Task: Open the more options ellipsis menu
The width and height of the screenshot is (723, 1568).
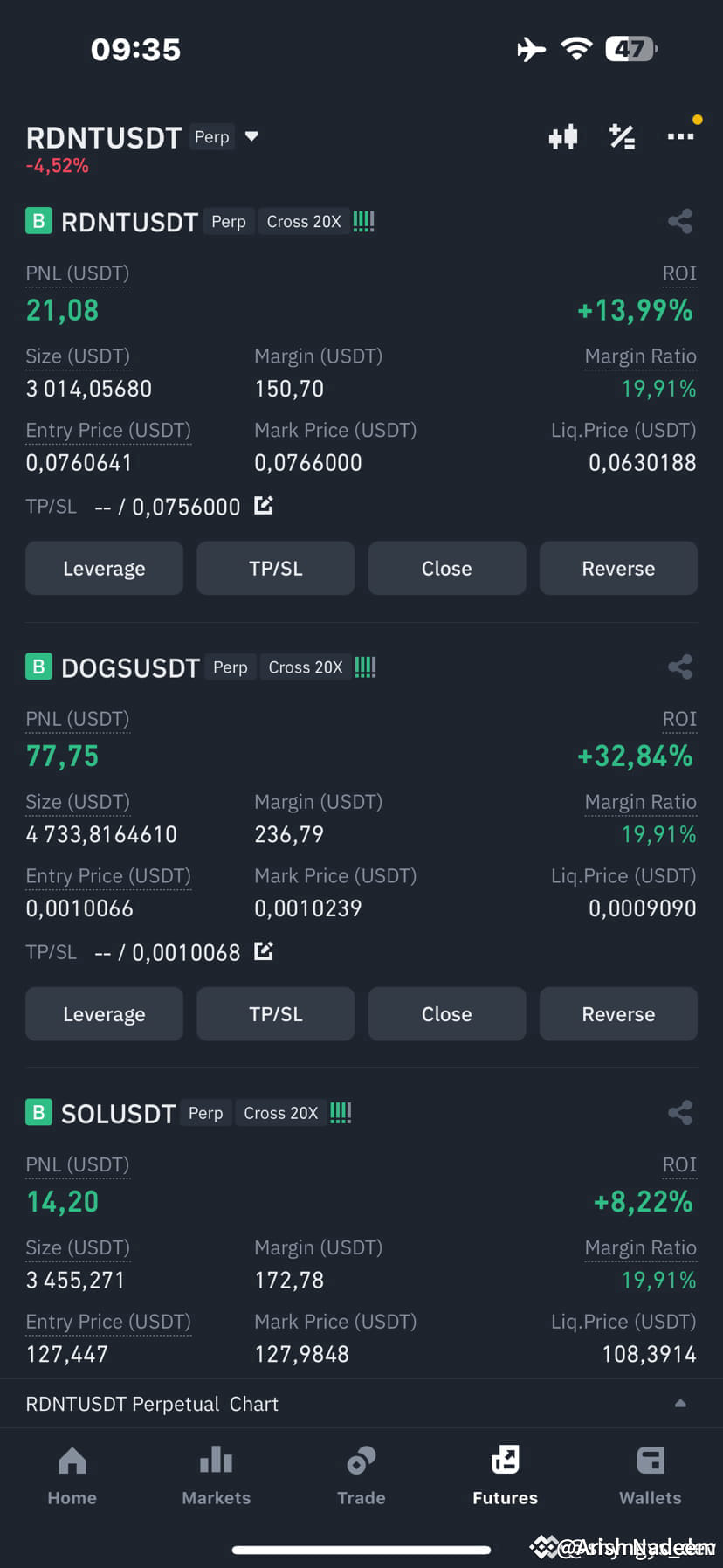Action: [681, 136]
